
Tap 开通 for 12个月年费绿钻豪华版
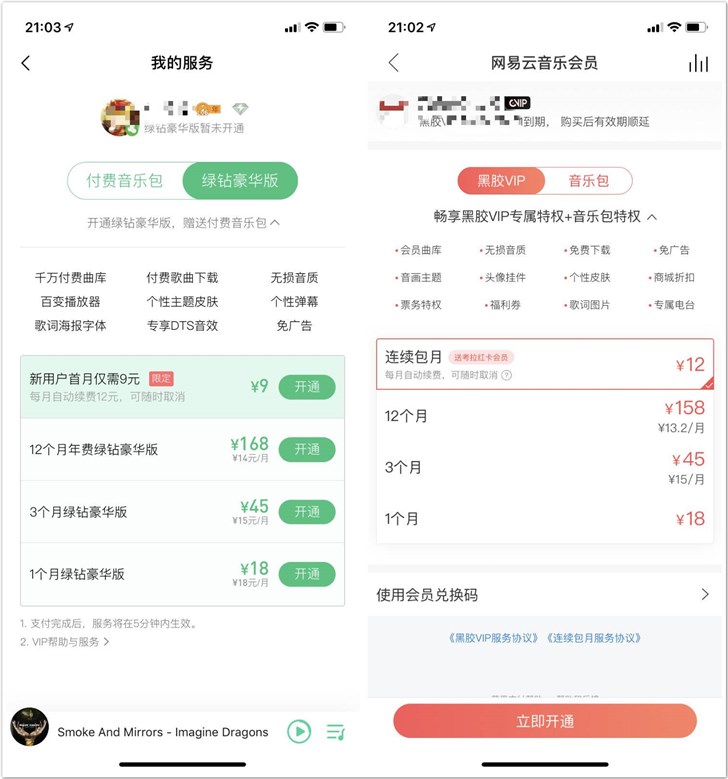click(307, 449)
